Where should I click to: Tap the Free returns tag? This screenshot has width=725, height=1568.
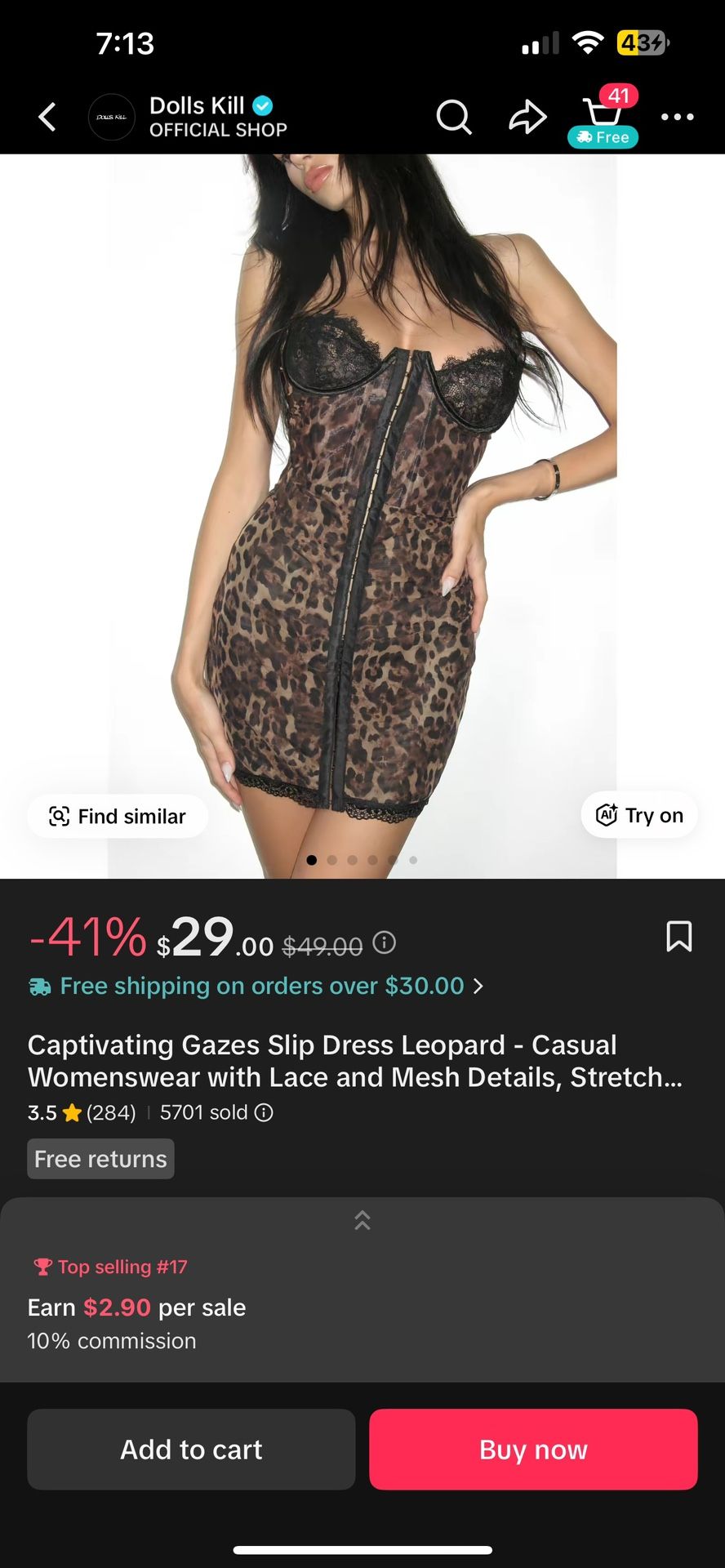coord(100,1159)
